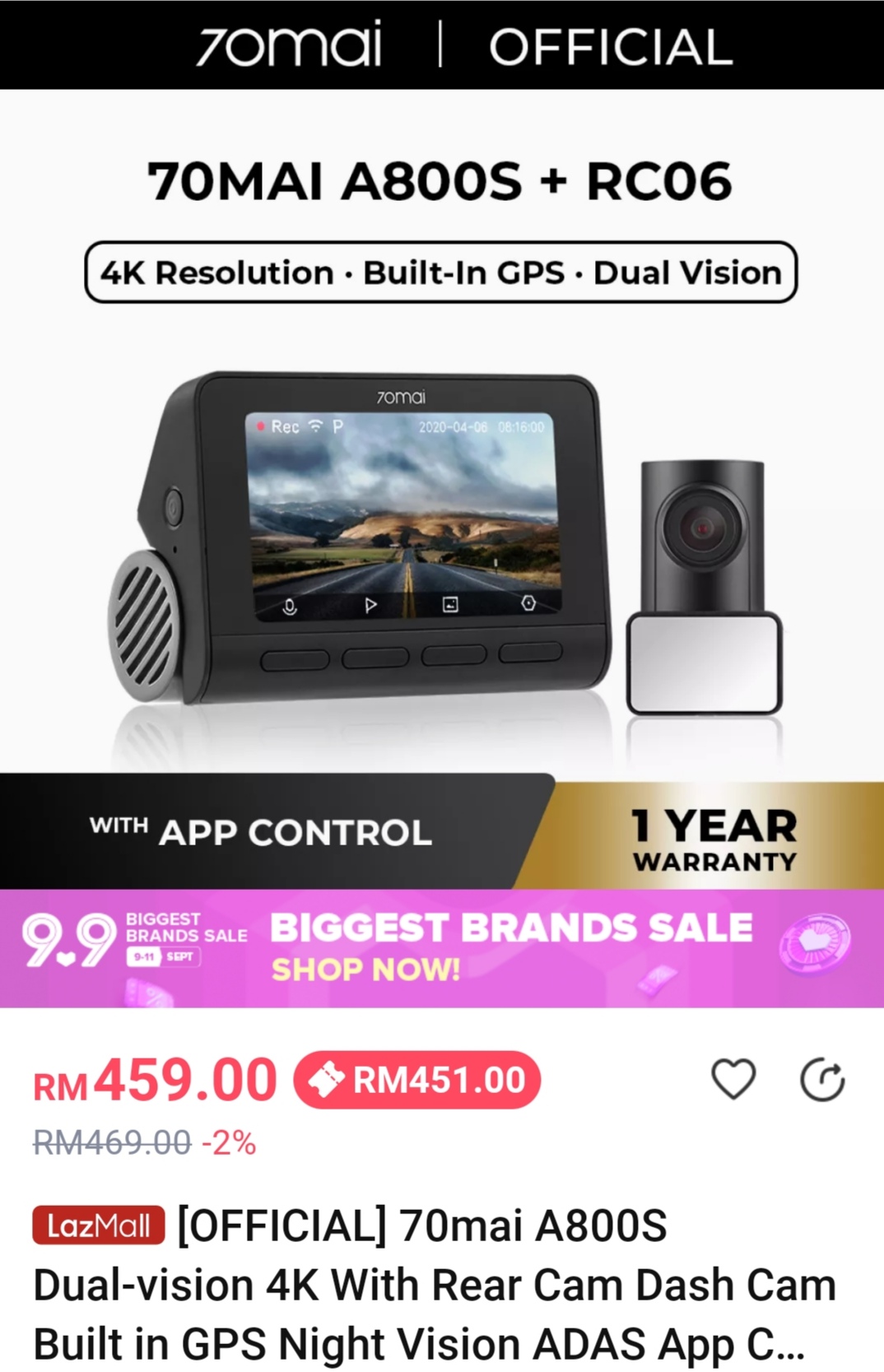
Task: Share this 70mai A800S product
Action: (822, 1080)
